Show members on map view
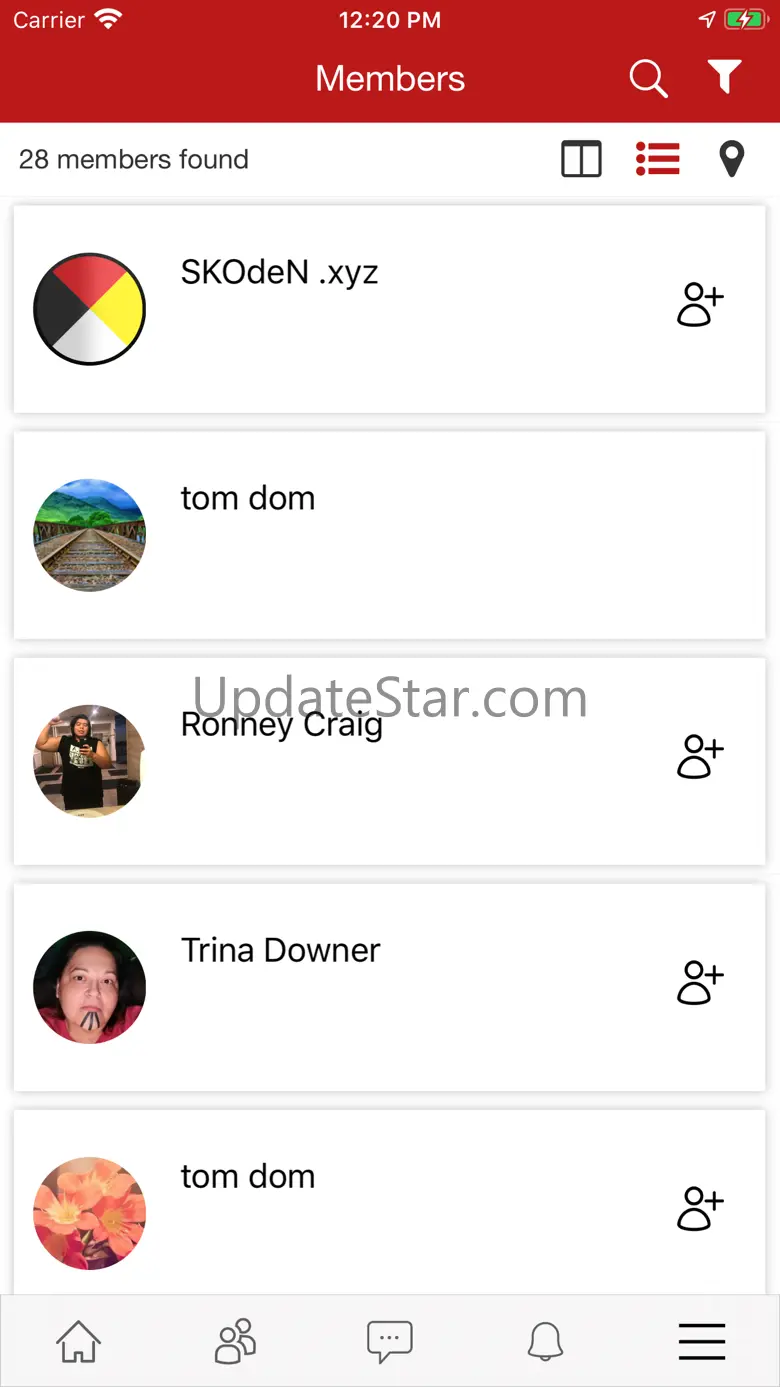This screenshot has height=1387, width=780. (732, 159)
